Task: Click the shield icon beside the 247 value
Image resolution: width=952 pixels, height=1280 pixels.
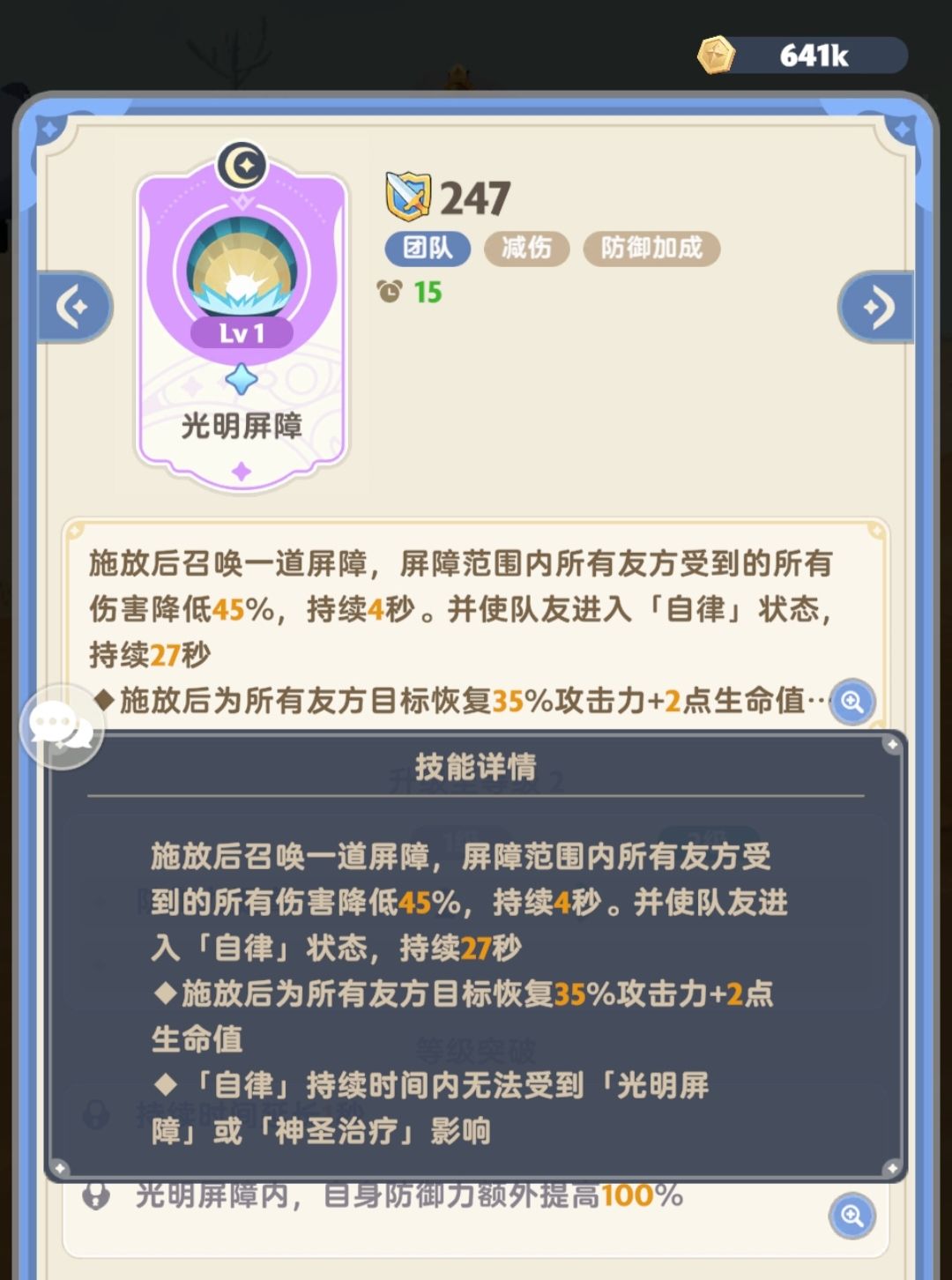Action: pyautogui.click(x=408, y=196)
